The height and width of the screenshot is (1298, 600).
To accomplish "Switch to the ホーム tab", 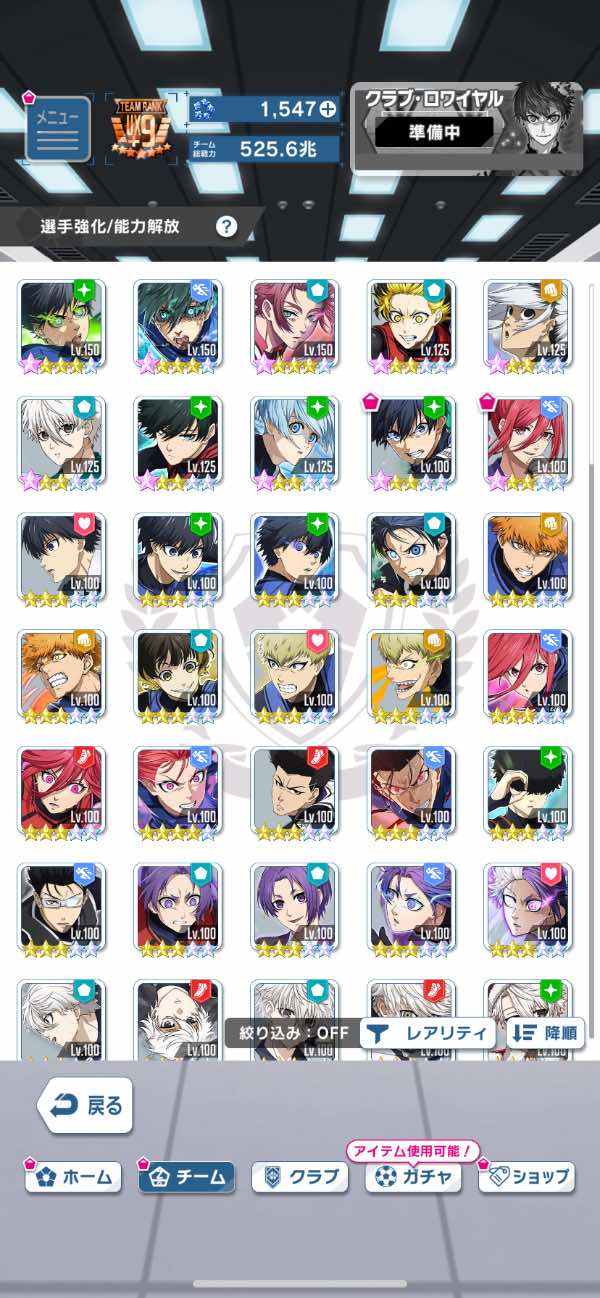I will pos(74,1177).
